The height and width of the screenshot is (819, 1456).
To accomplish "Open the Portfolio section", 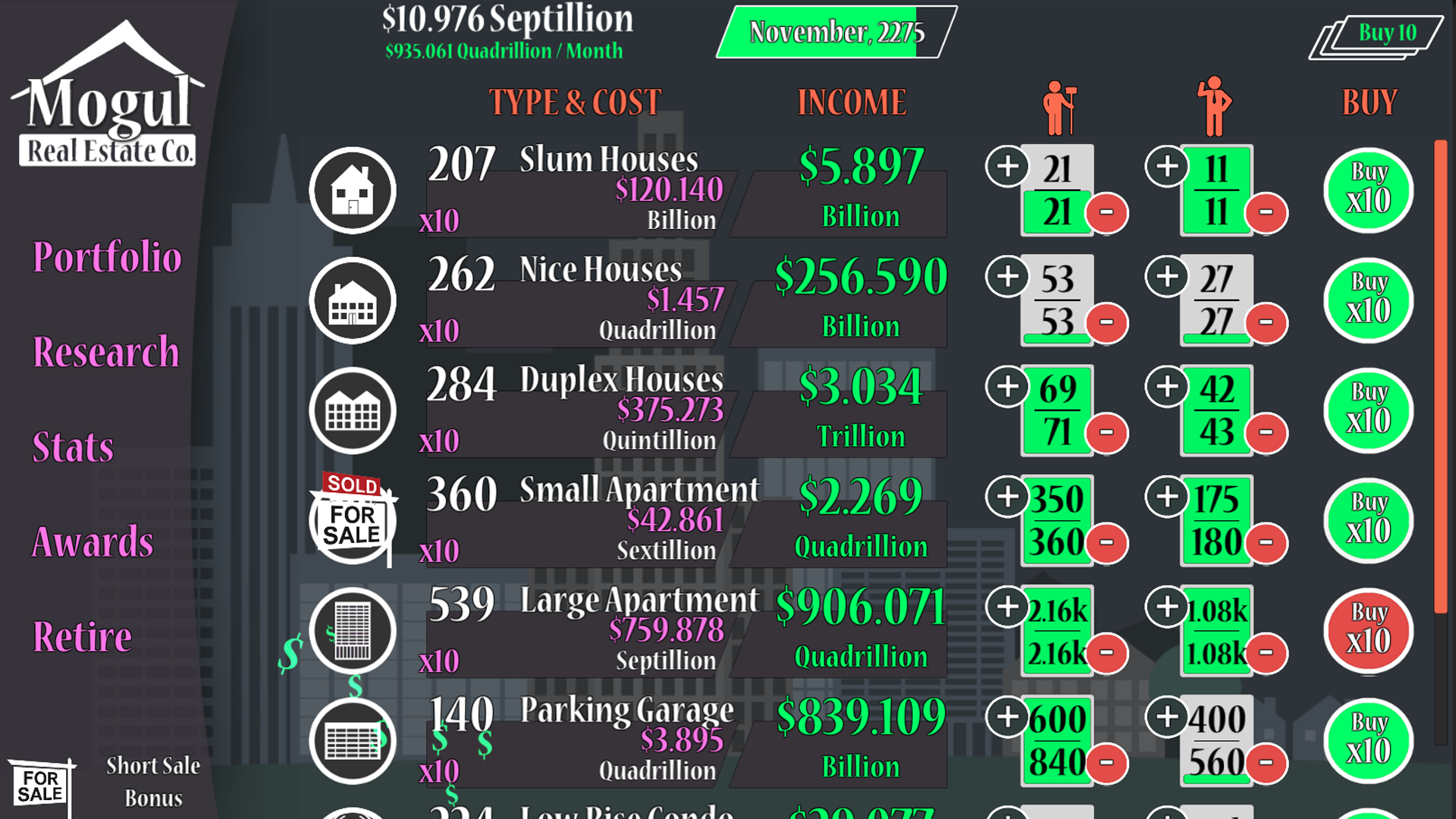I will pyautogui.click(x=107, y=256).
